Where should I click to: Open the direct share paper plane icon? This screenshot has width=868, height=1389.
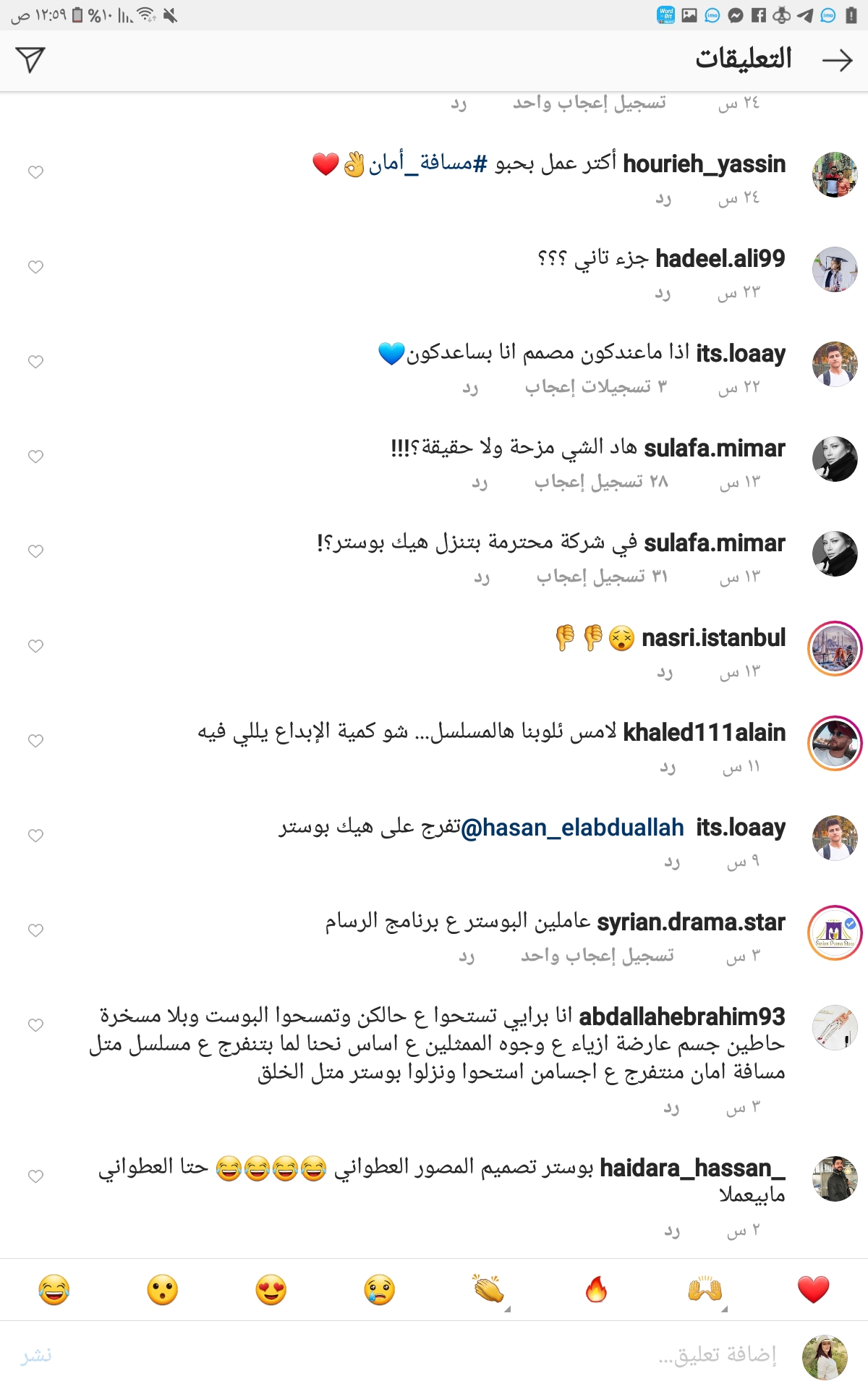(x=30, y=60)
